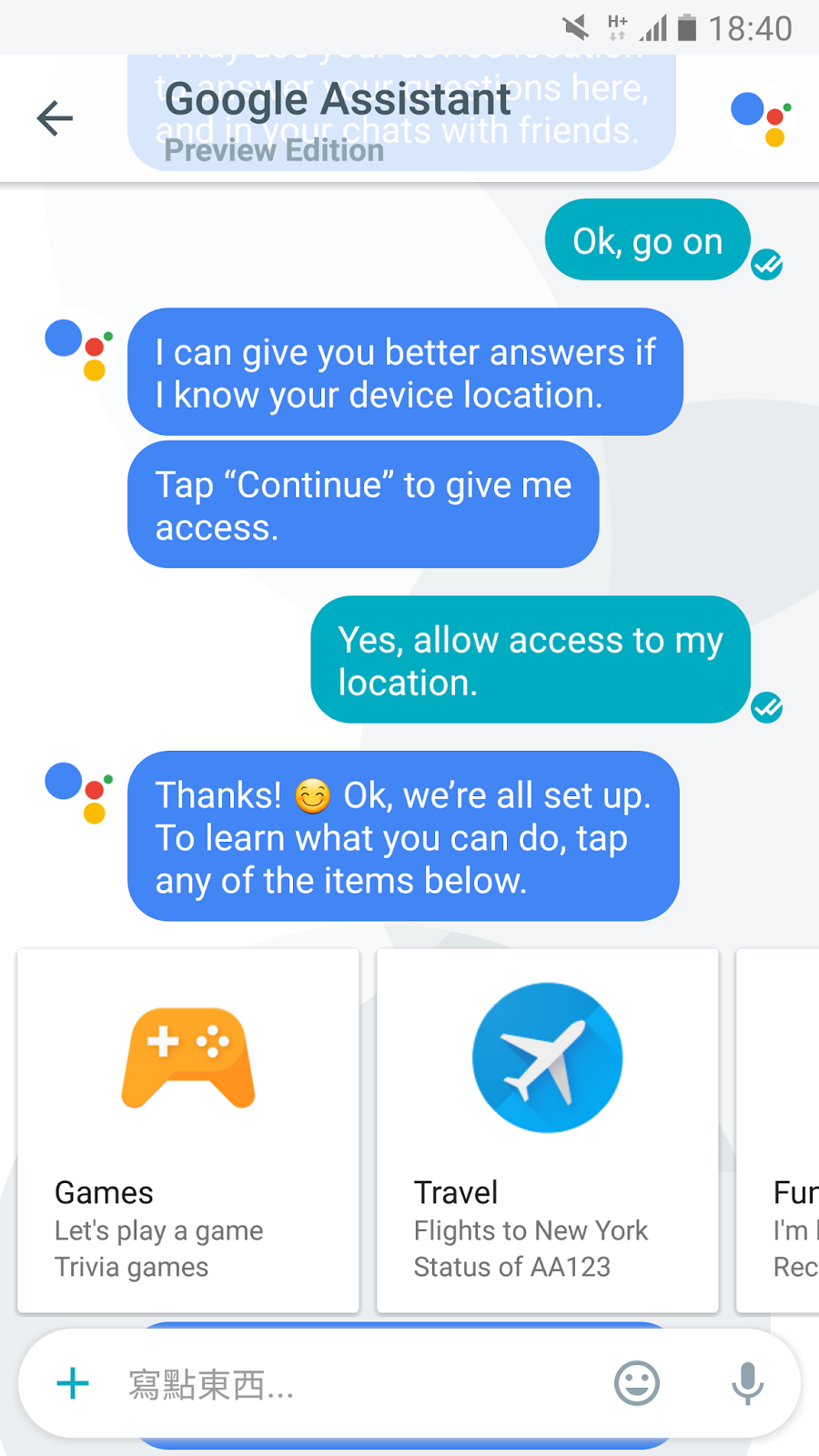This screenshot has height=1456, width=819.
Task: Go back using the arrow icon
Action: pyautogui.click(x=55, y=118)
